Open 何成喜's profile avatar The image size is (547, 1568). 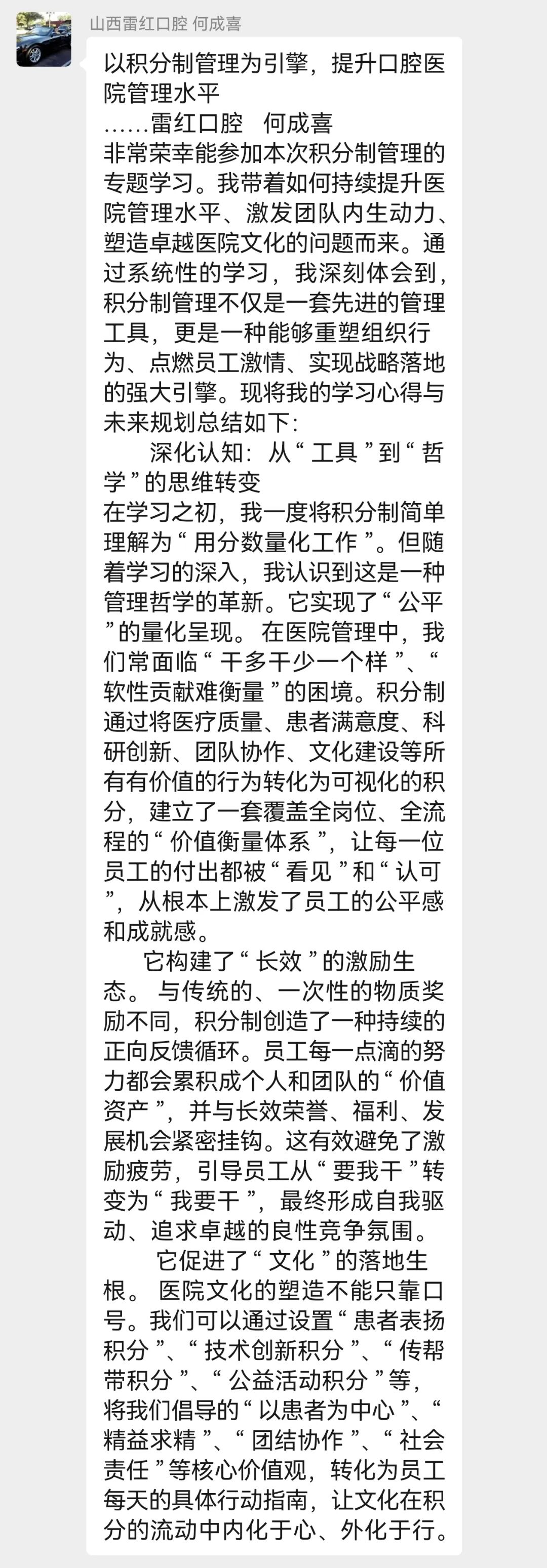(44, 39)
